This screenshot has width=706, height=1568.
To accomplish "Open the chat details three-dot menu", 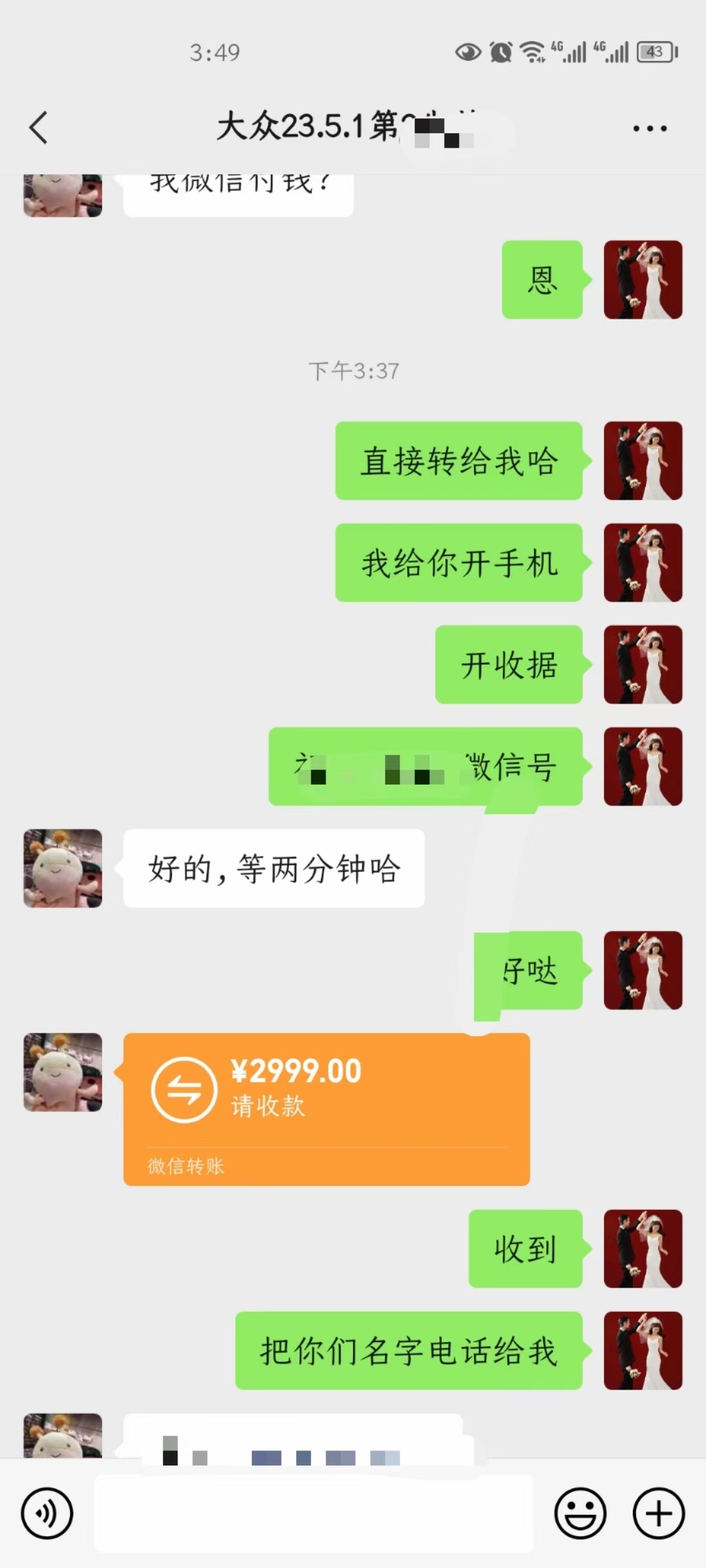I will click(x=650, y=128).
